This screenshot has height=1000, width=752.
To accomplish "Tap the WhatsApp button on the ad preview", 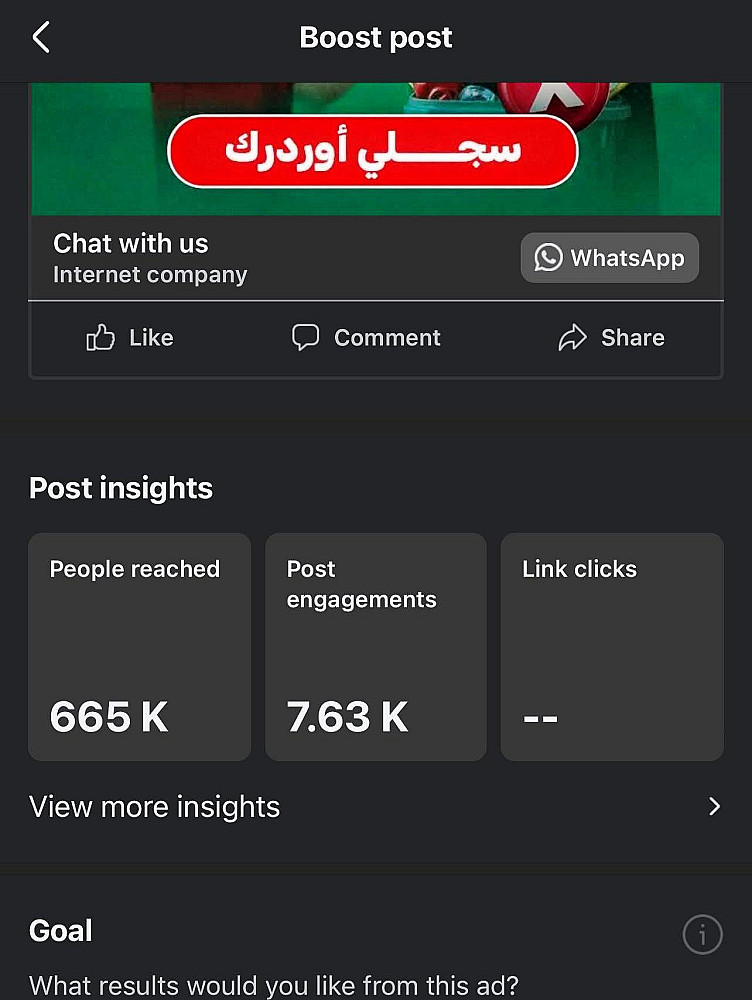I will click(609, 258).
